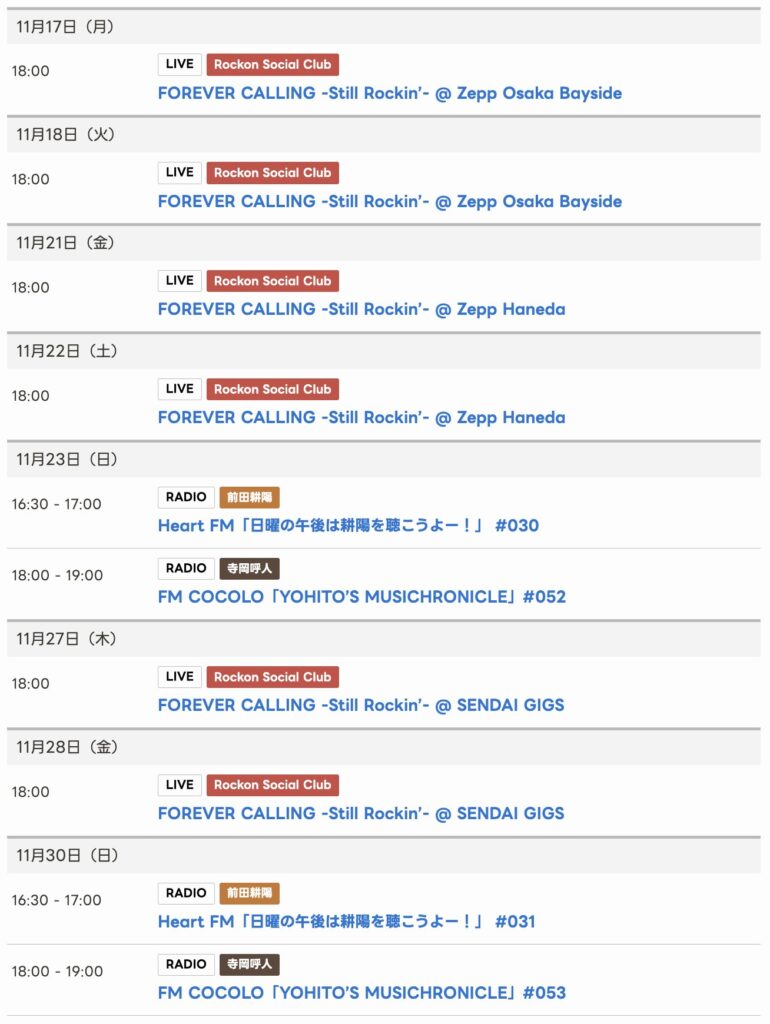Open Heart FM episode #031 link
This screenshot has width=770, height=1024.
346,921
